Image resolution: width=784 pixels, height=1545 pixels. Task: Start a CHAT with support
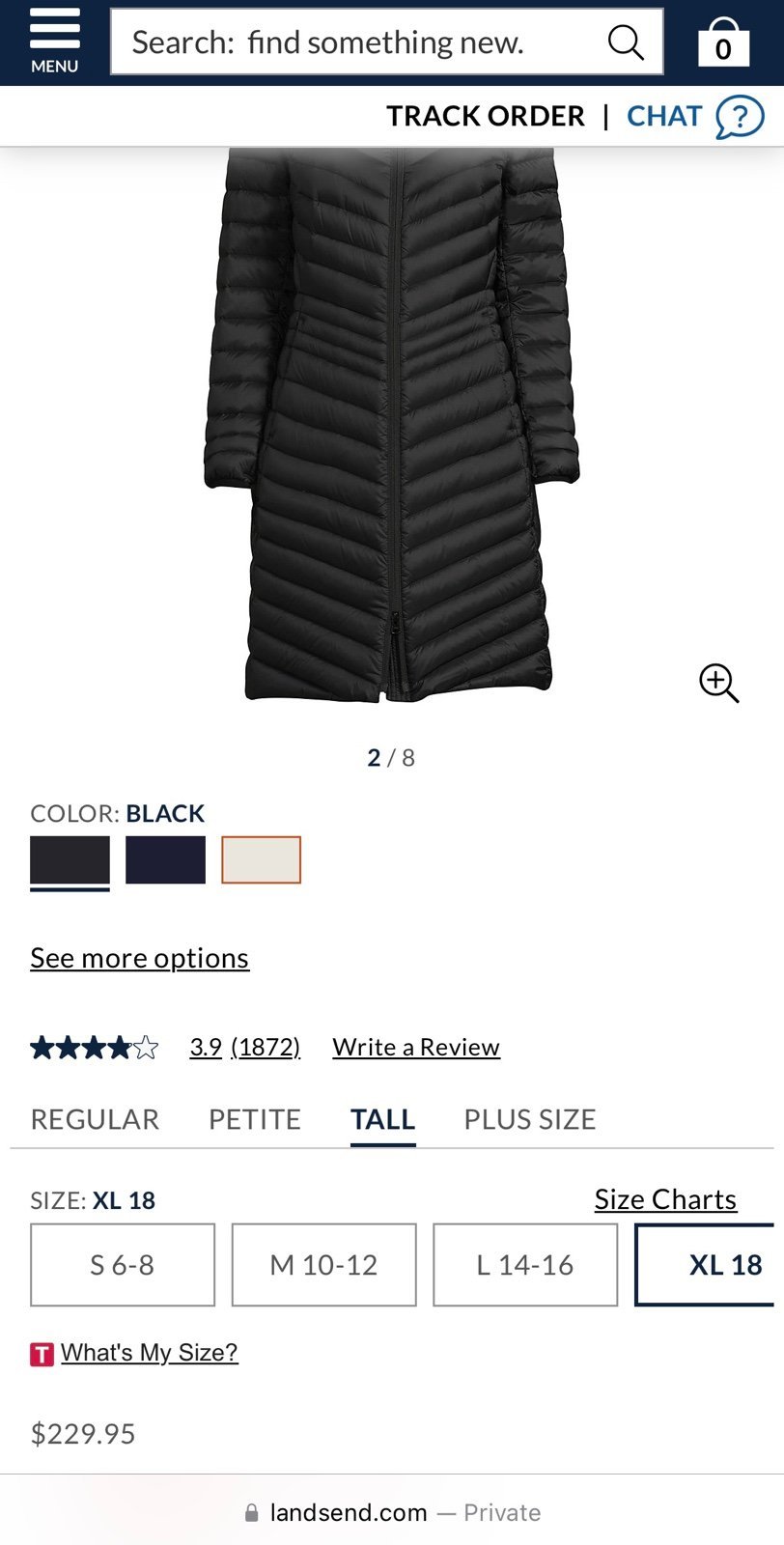pyautogui.click(x=695, y=117)
